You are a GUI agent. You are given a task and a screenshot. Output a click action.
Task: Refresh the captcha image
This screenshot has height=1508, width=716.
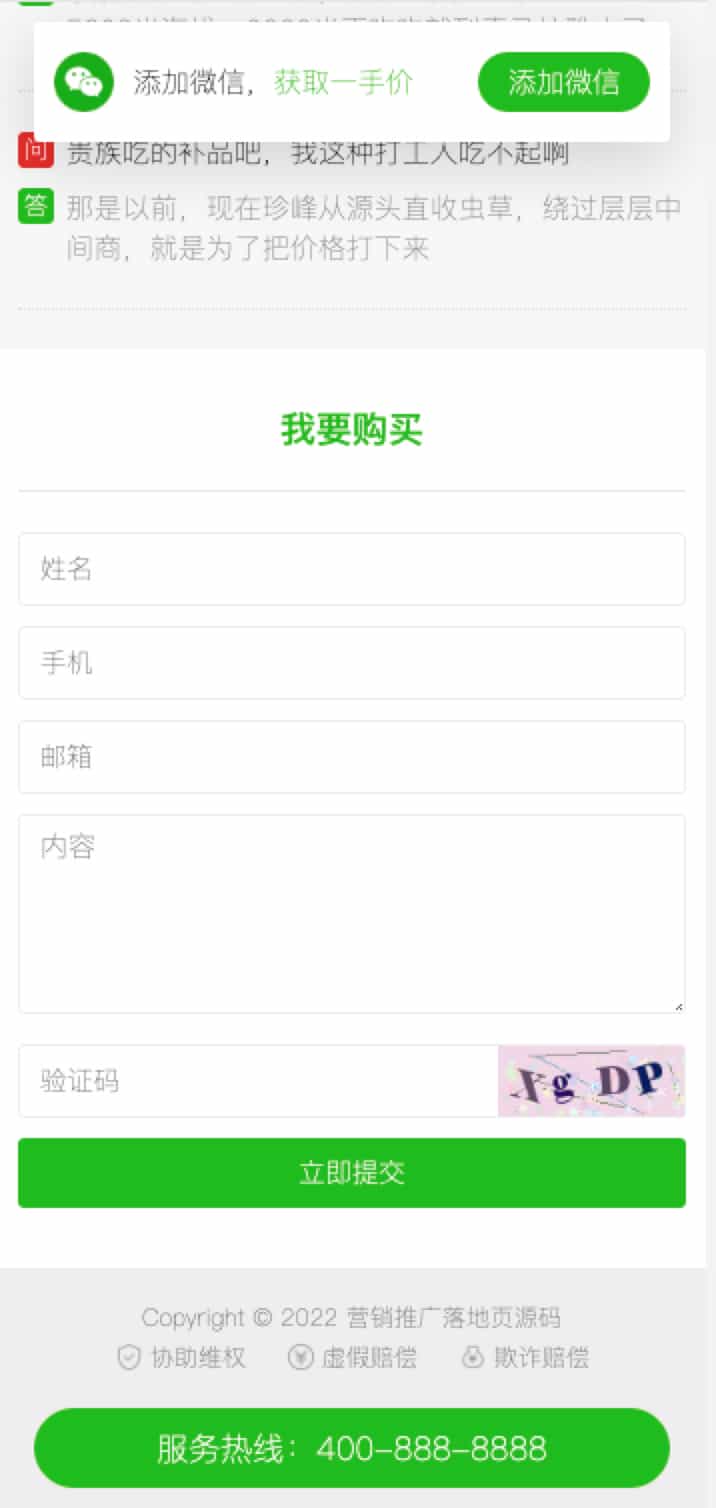[x=591, y=1081]
